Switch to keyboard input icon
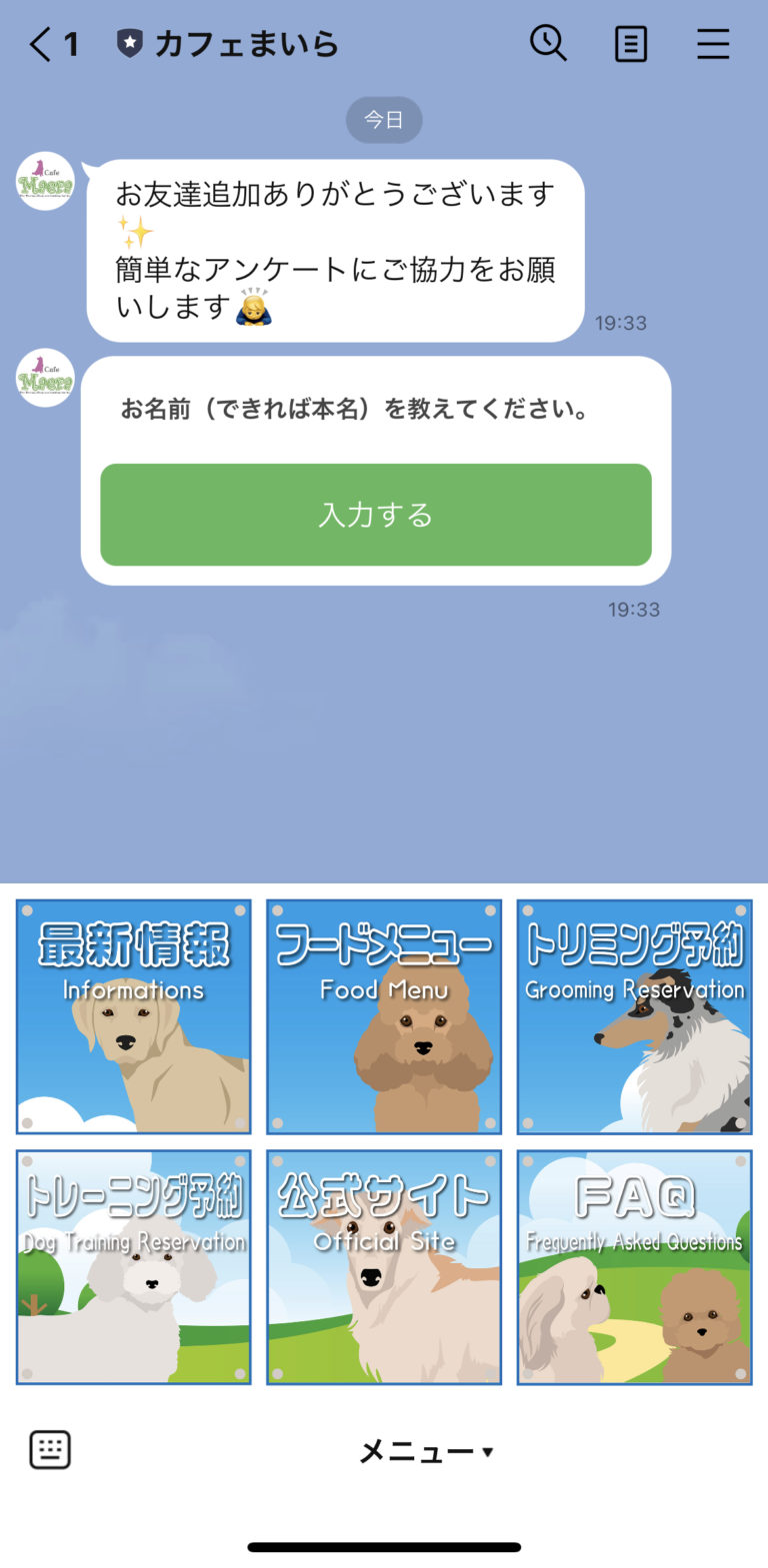This screenshot has height=1568, width=768. (49, 1448)
